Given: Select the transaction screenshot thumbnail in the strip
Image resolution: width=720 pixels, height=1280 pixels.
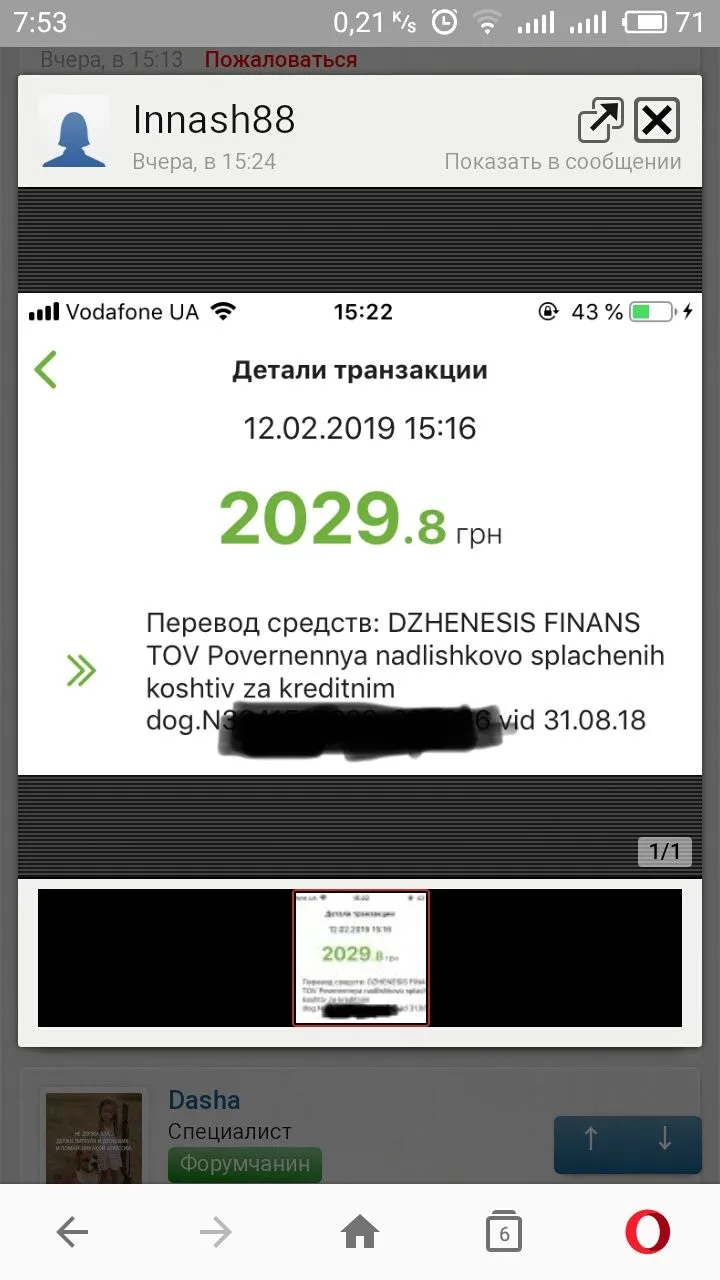Looking at the screenshot, I should 360,957.
